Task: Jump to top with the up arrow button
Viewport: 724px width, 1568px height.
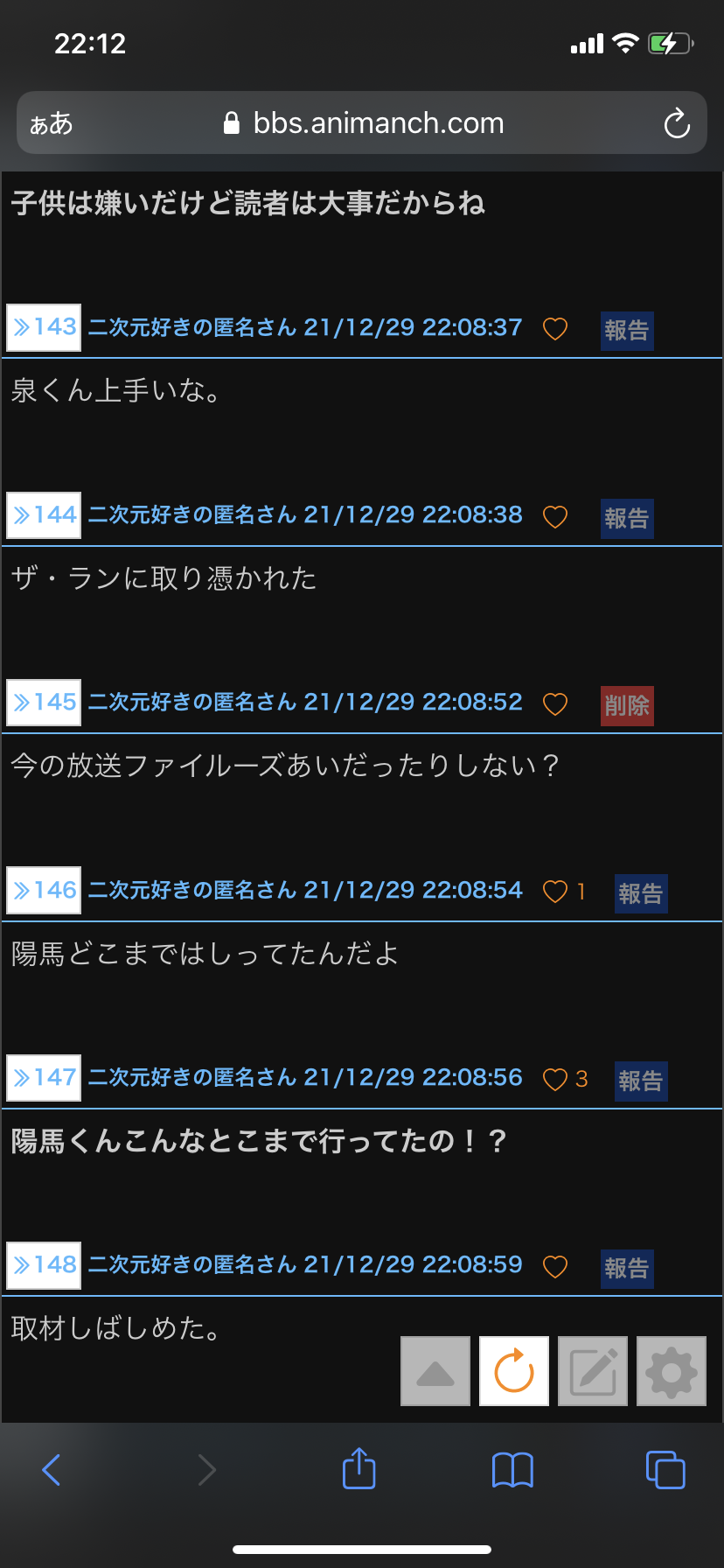Action: (x=435, y=1371)
